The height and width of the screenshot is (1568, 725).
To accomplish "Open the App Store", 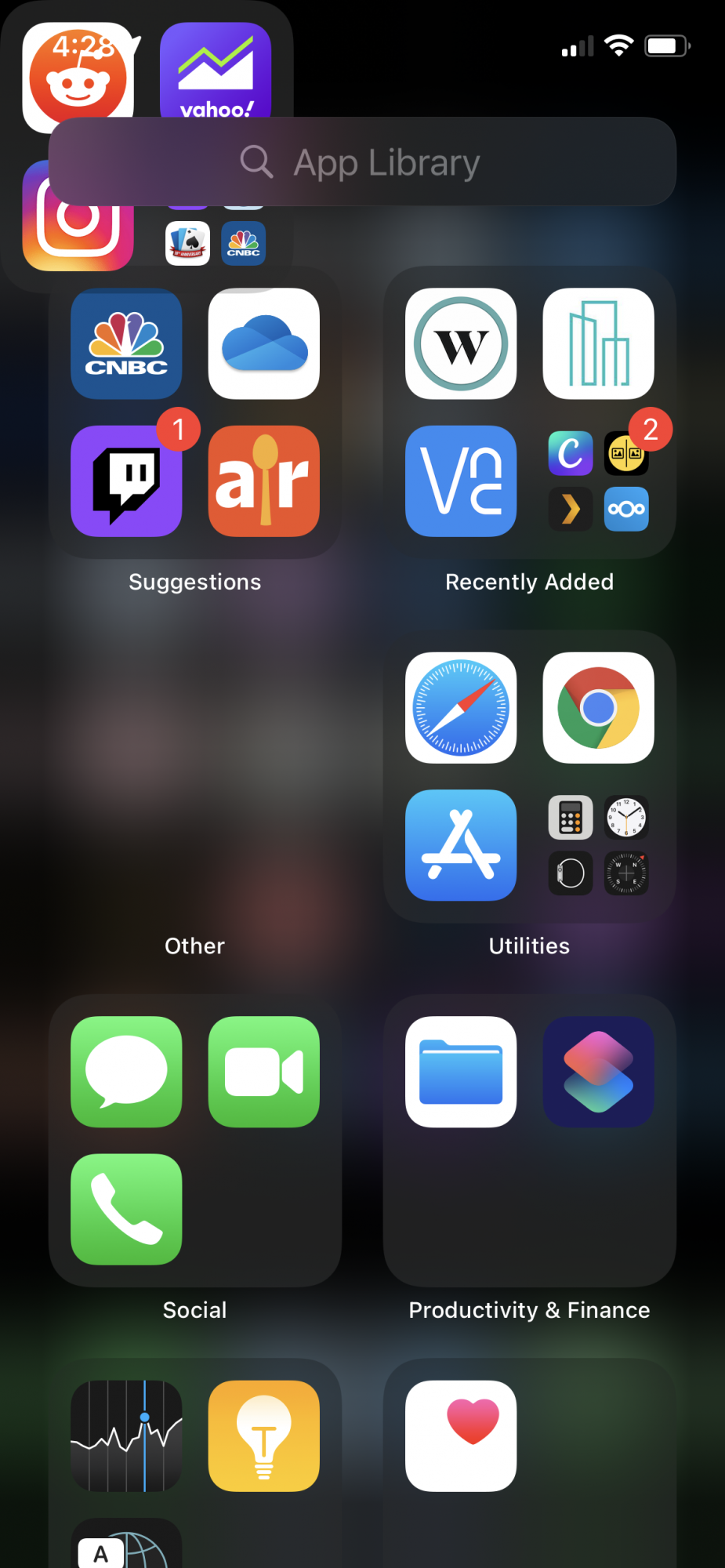I will pyautogui.click(x=461, y=845).
